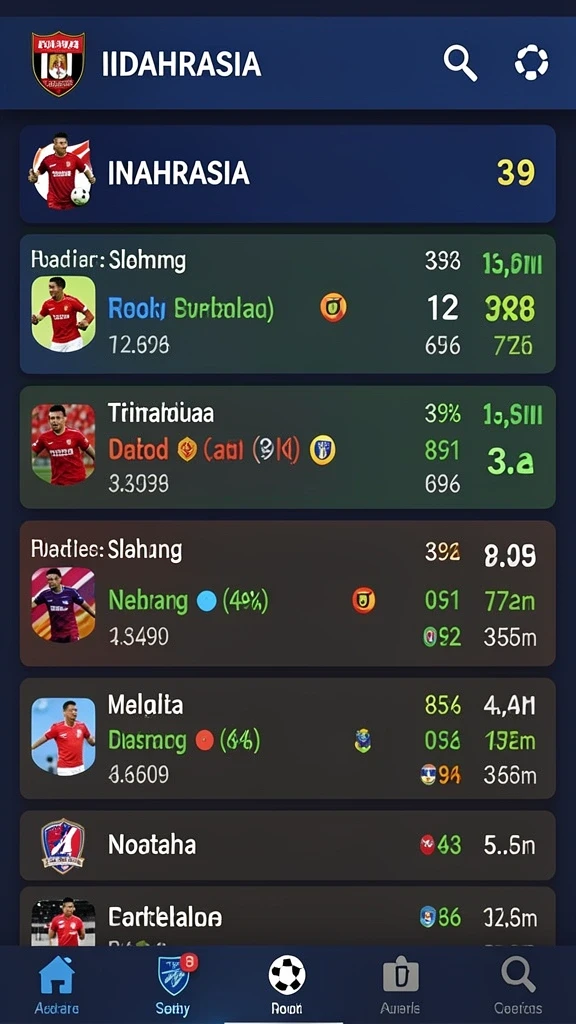This screenshot has width=576, height=1024.
Task: Open search in the top bar
Action: point(460,63)
